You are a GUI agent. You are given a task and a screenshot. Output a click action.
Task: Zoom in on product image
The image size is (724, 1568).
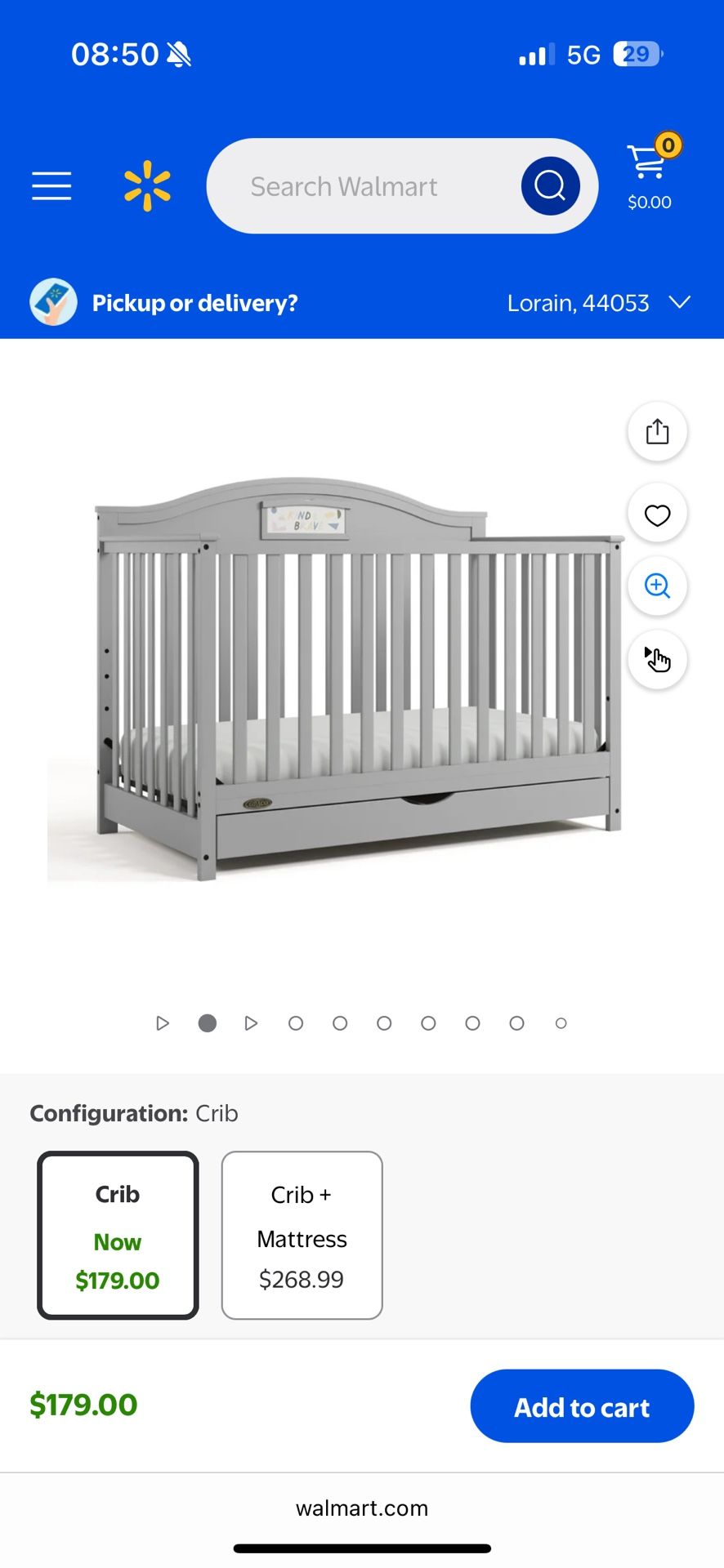point(657,586)
